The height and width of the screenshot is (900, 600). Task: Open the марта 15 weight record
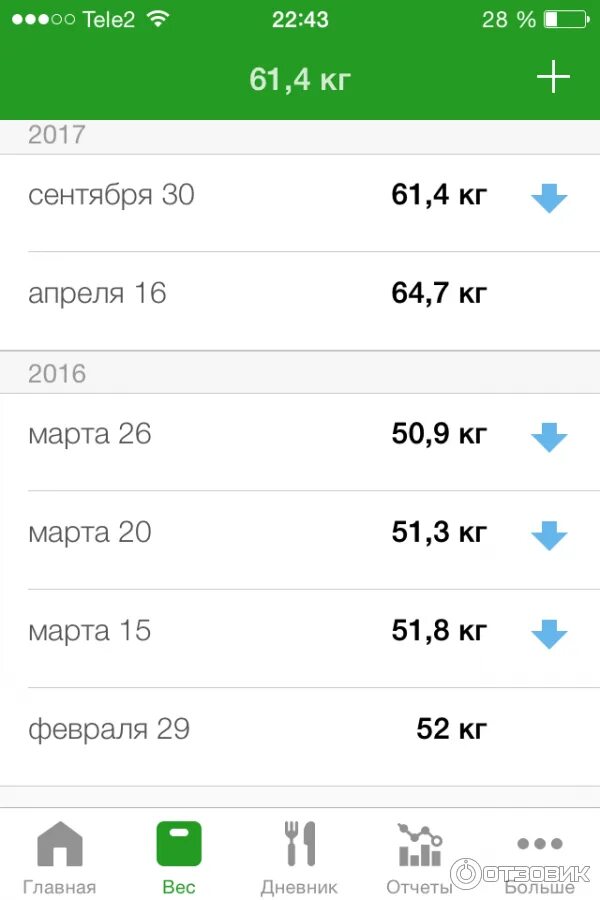(x=300, y=631)
